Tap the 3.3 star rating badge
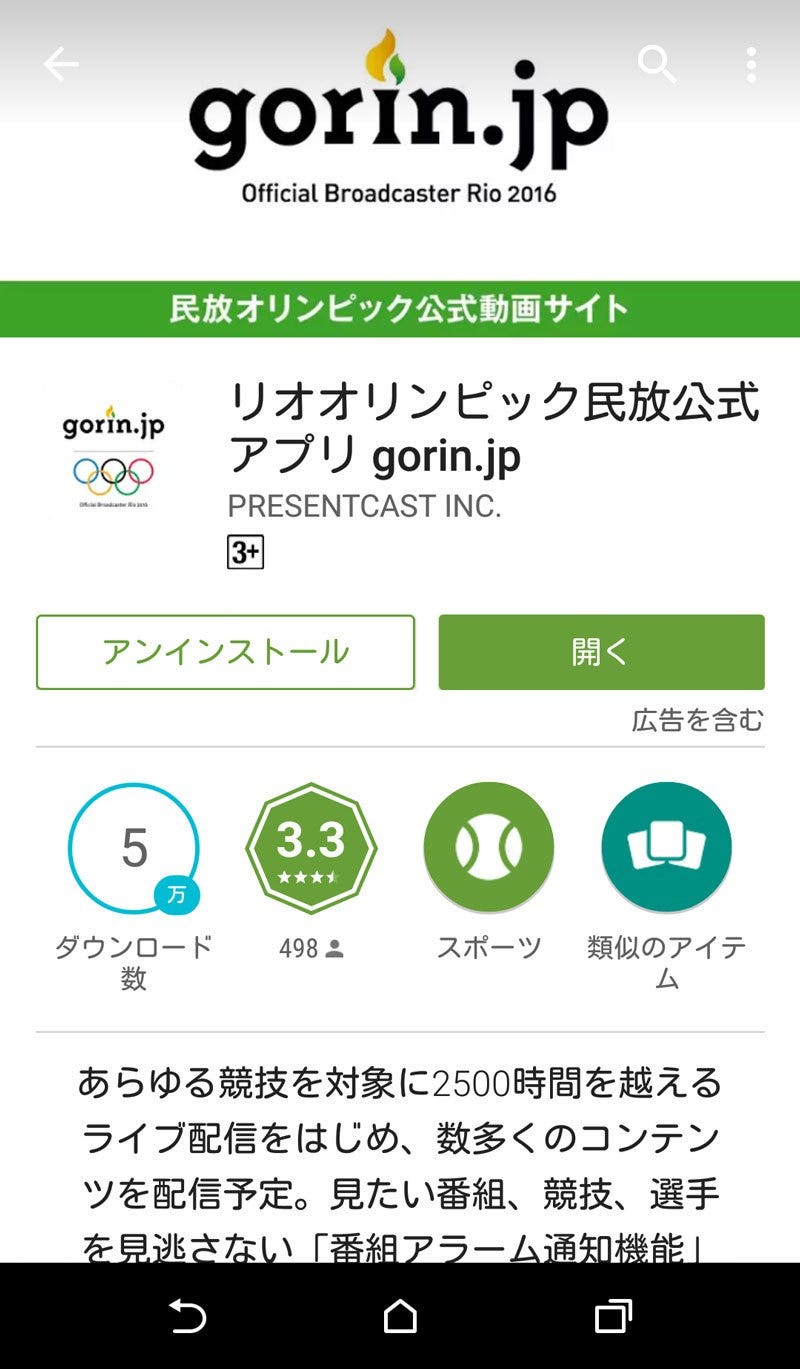 coord(311,846)
